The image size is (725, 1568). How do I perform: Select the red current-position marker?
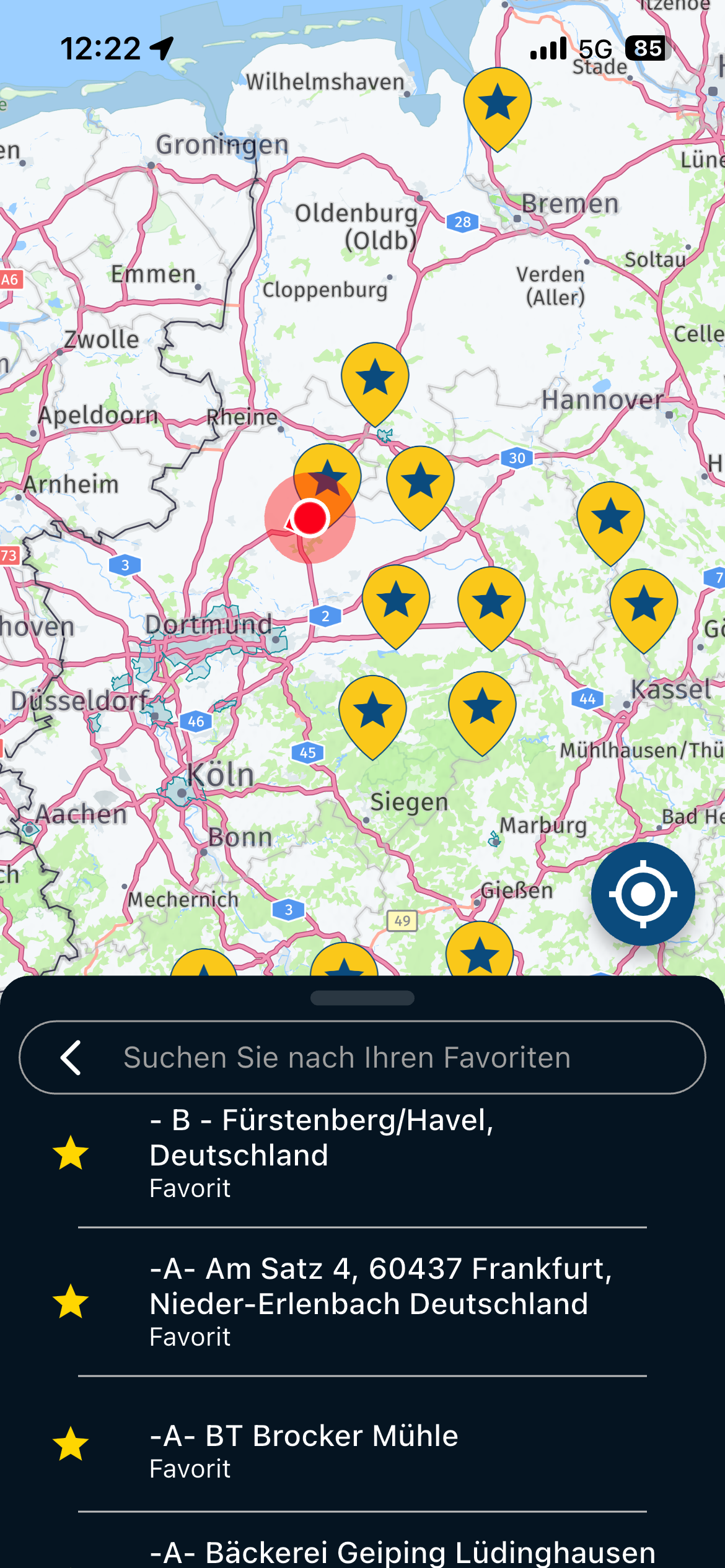coord(310,518)
